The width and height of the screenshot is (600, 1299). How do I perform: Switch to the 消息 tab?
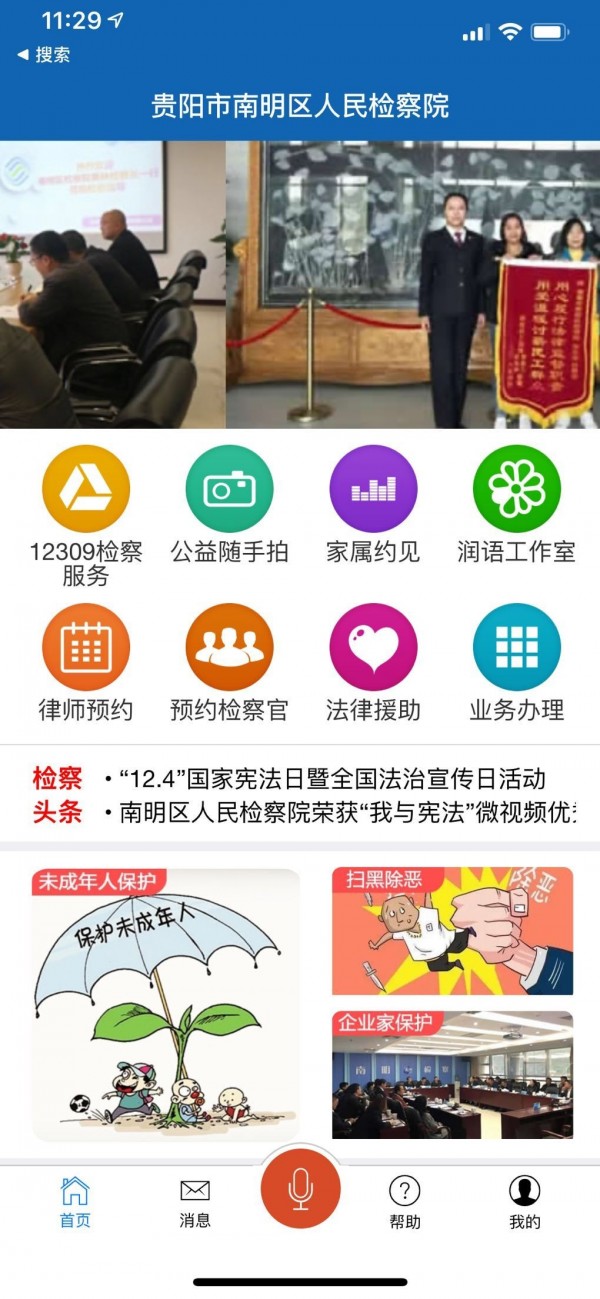195,1201
